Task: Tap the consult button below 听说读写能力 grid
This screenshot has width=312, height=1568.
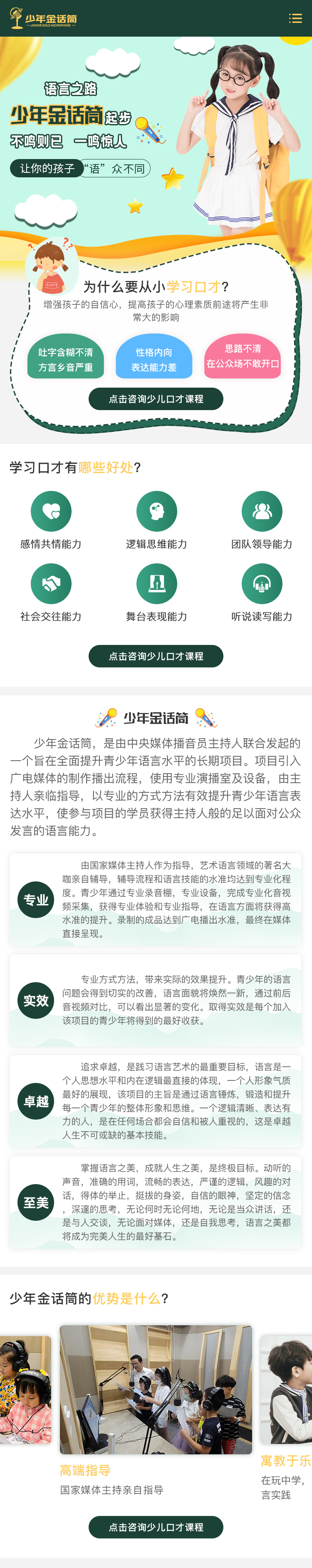Action: click(156, 656)
